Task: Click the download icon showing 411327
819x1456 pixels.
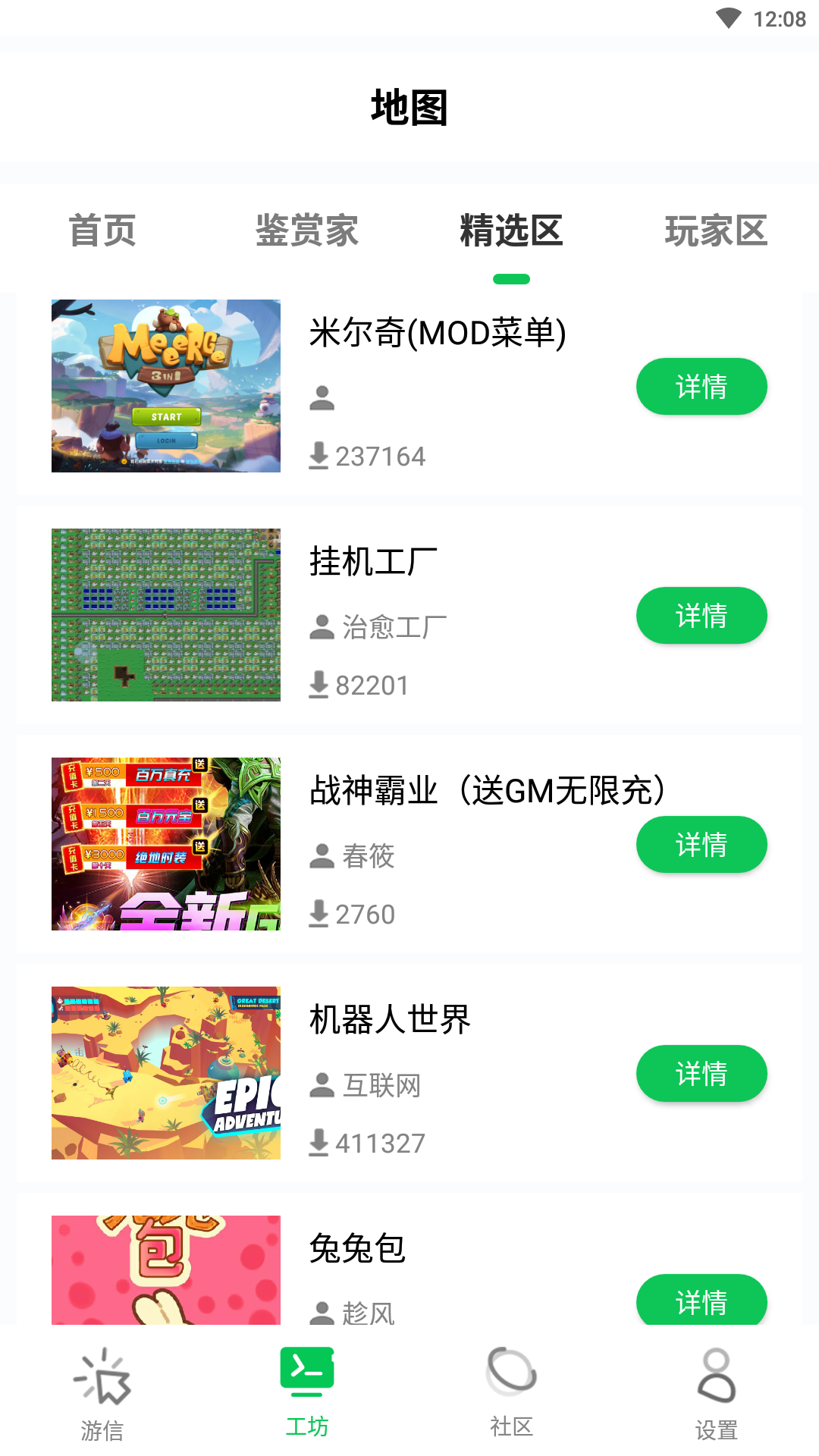Action: point(319,1142)
